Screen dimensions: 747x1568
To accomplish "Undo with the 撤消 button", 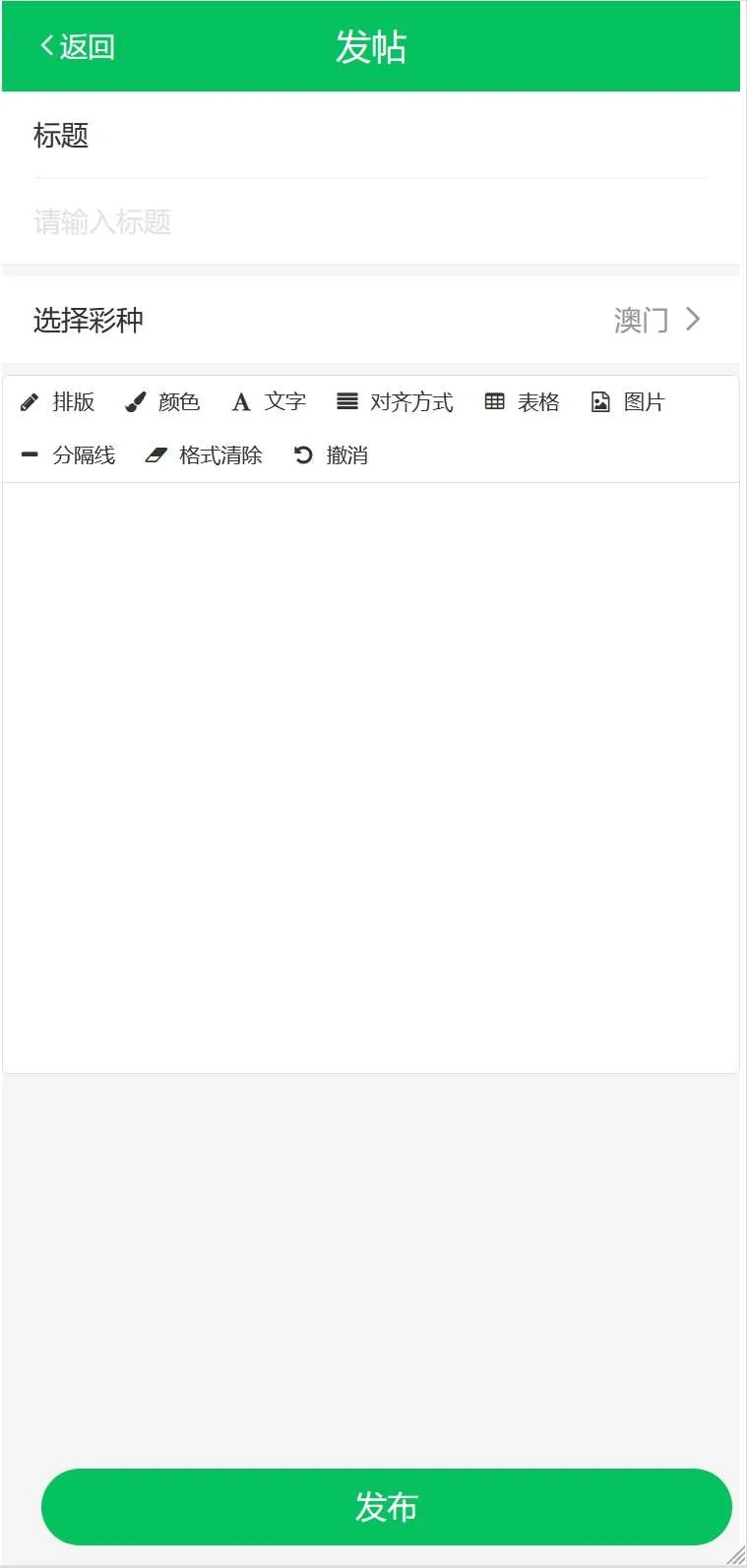I will (x=332, y=455).
